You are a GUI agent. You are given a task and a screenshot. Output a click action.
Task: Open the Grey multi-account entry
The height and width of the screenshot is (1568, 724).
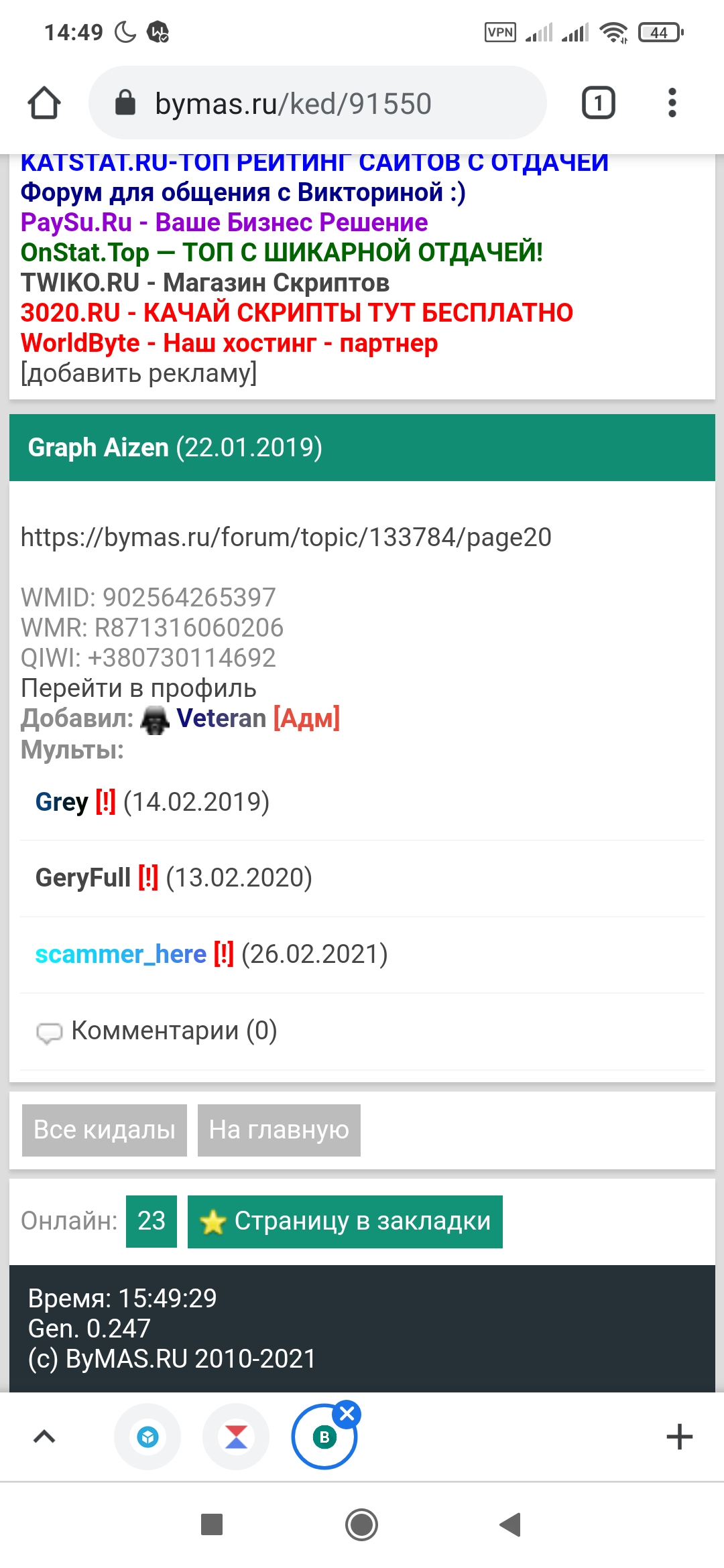[x=62, y=802]
